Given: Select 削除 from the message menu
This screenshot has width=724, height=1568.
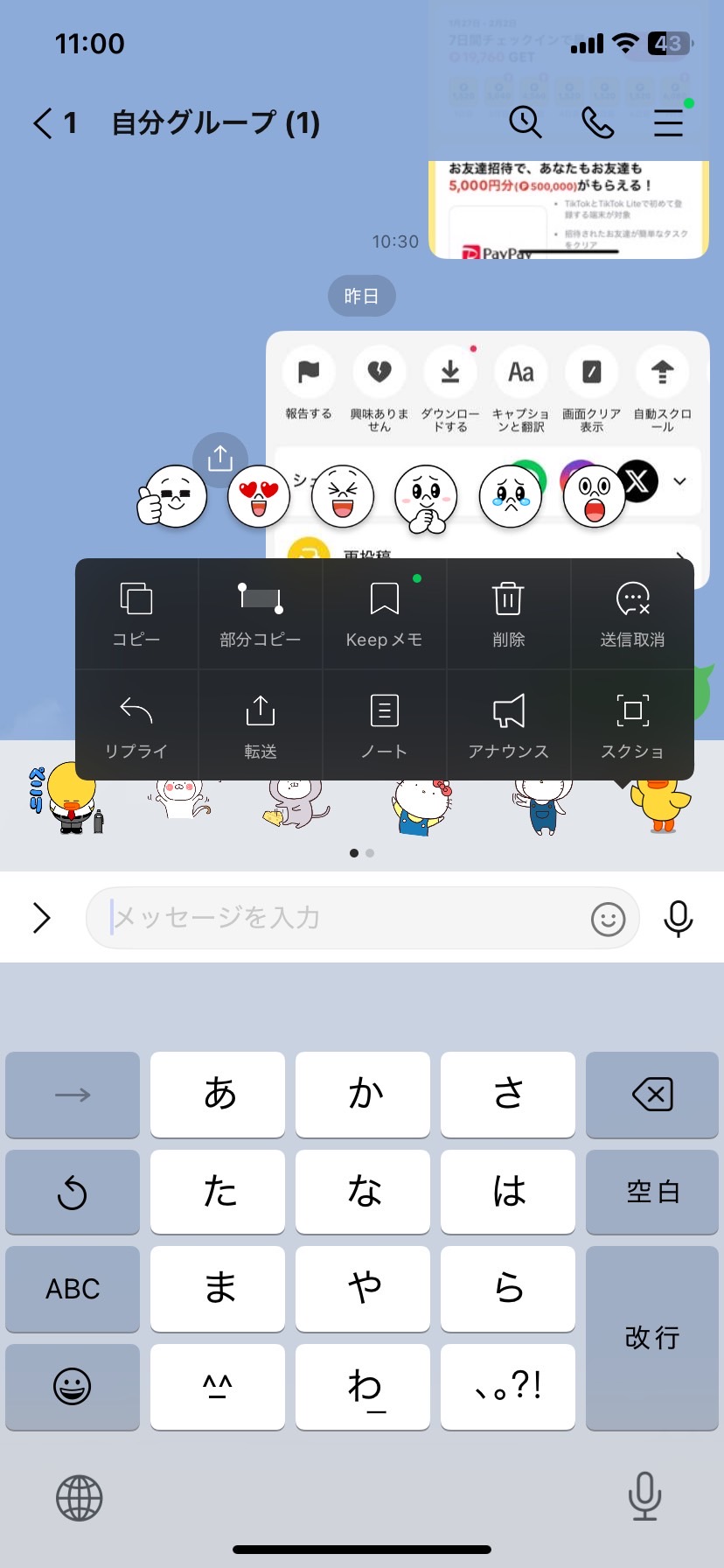Looking at the screenshot, I should click(508, 613).
